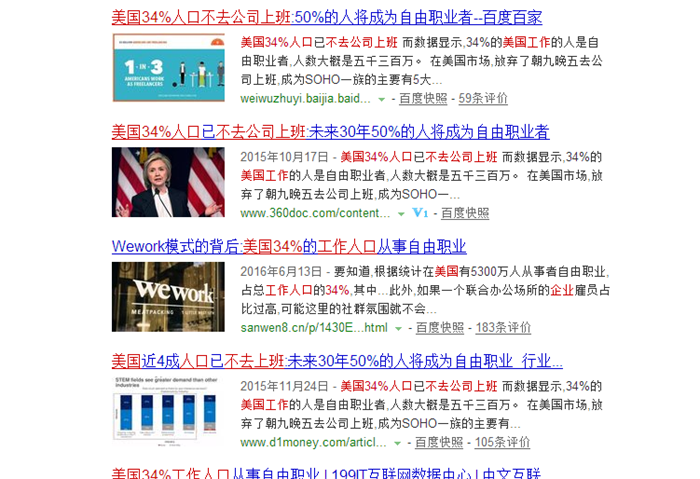The image size is (700, 479).
Task: Expand the arrow next to www.360doc.com URL
Action: coord(402,214)
